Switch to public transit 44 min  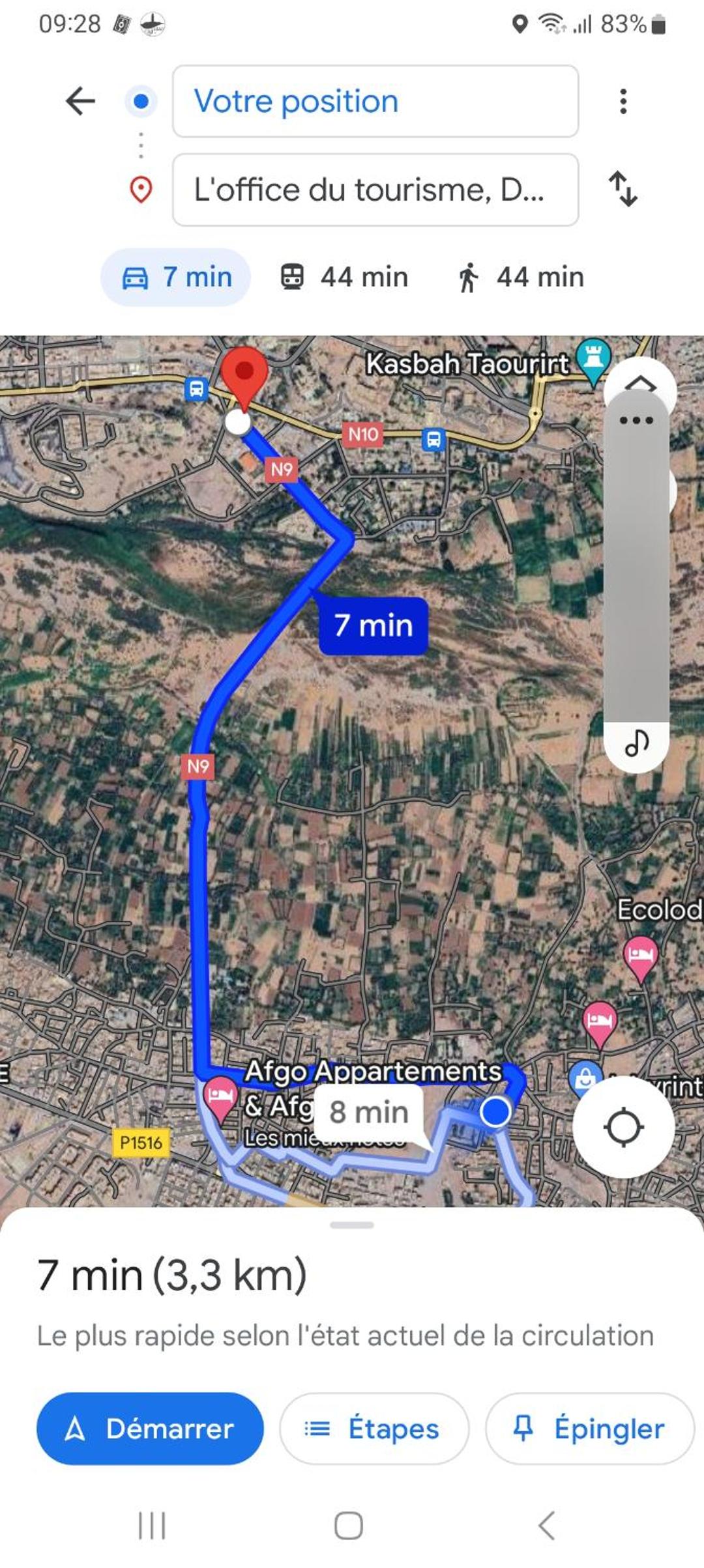(x=344, y=278)
